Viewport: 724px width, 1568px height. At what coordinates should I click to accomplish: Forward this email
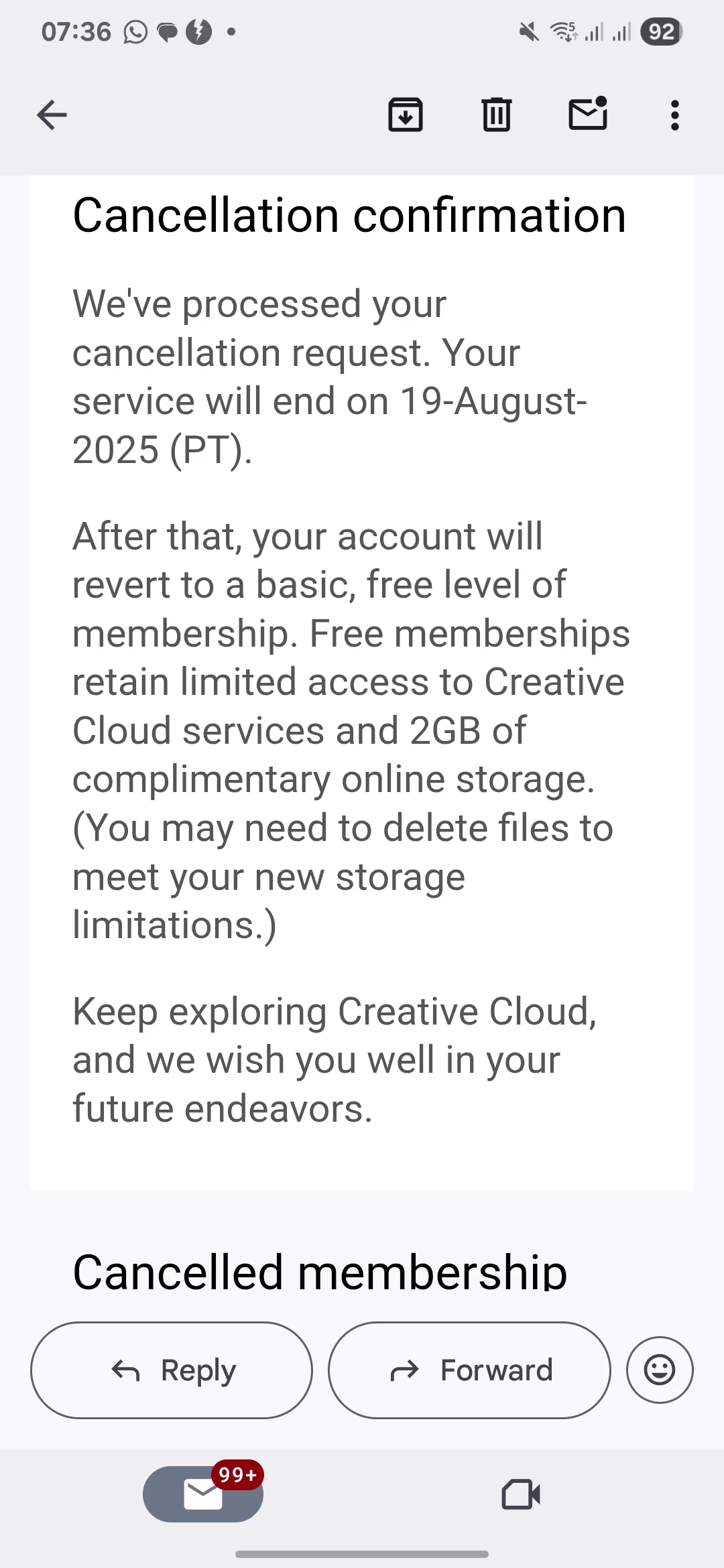click(x=469, y=1370)
